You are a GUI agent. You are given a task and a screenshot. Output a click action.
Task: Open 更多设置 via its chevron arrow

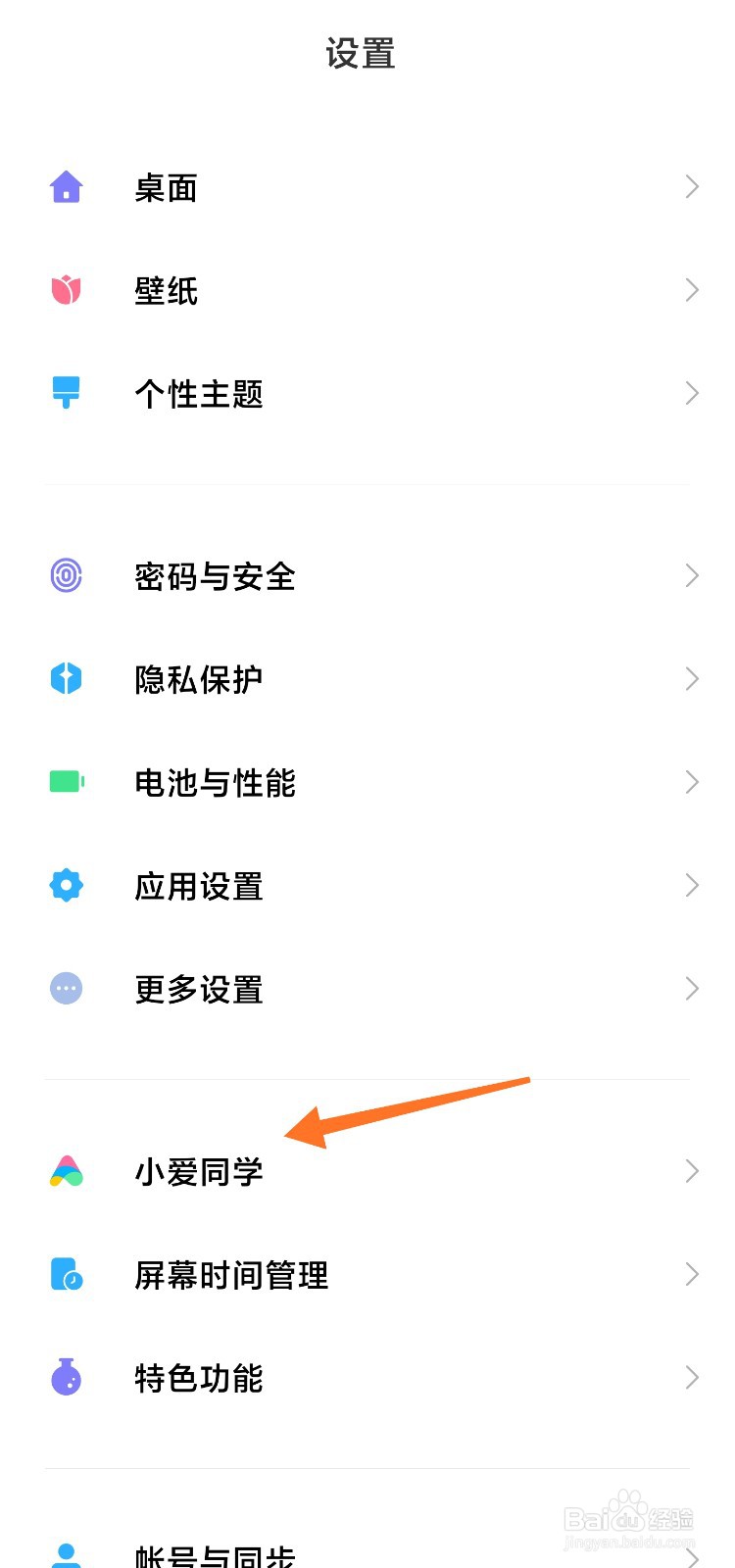(691, 989)
